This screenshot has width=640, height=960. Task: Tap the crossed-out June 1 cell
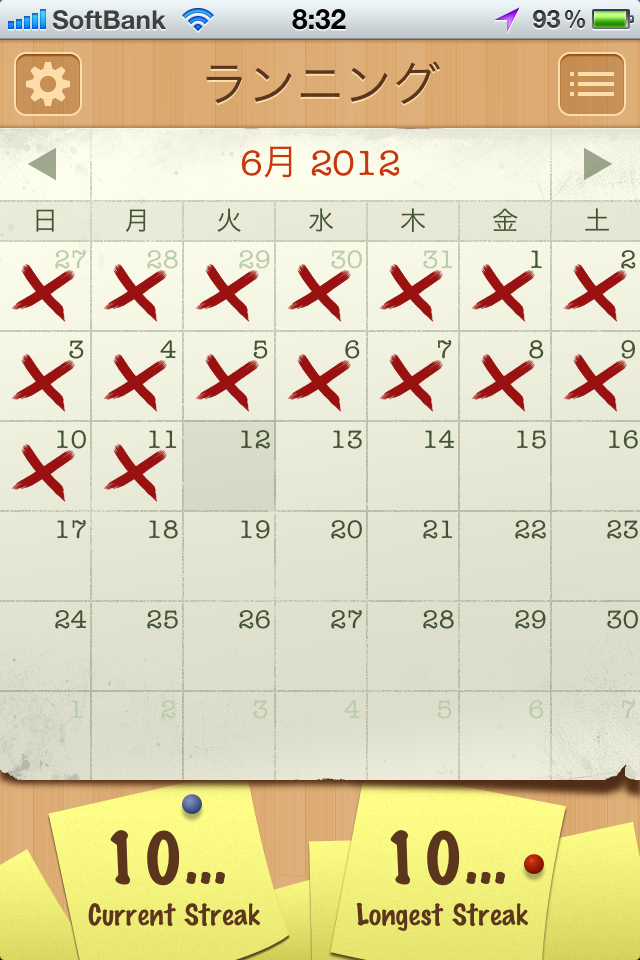click(505, 286)
